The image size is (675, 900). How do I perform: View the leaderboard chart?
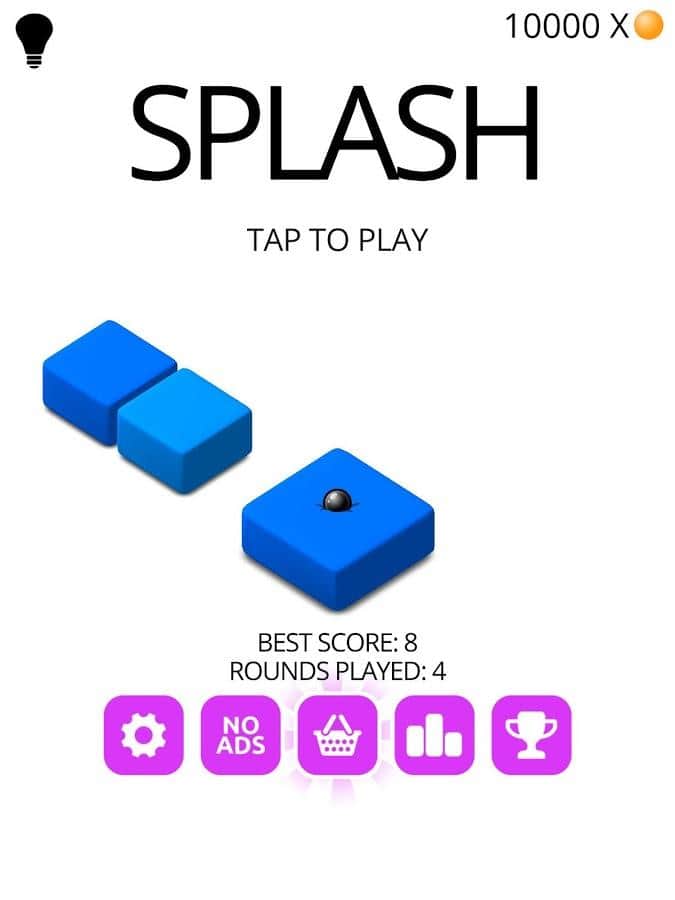pos(434,735)
